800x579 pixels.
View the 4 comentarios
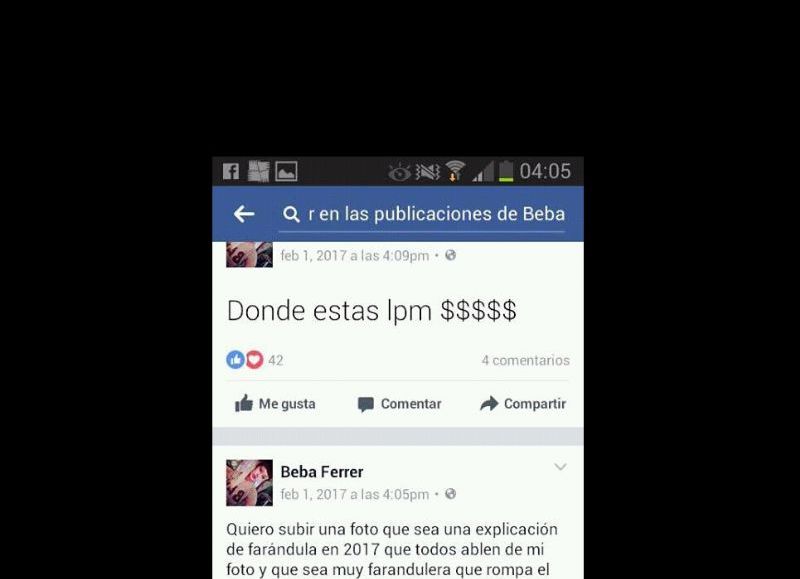(525, 360)
